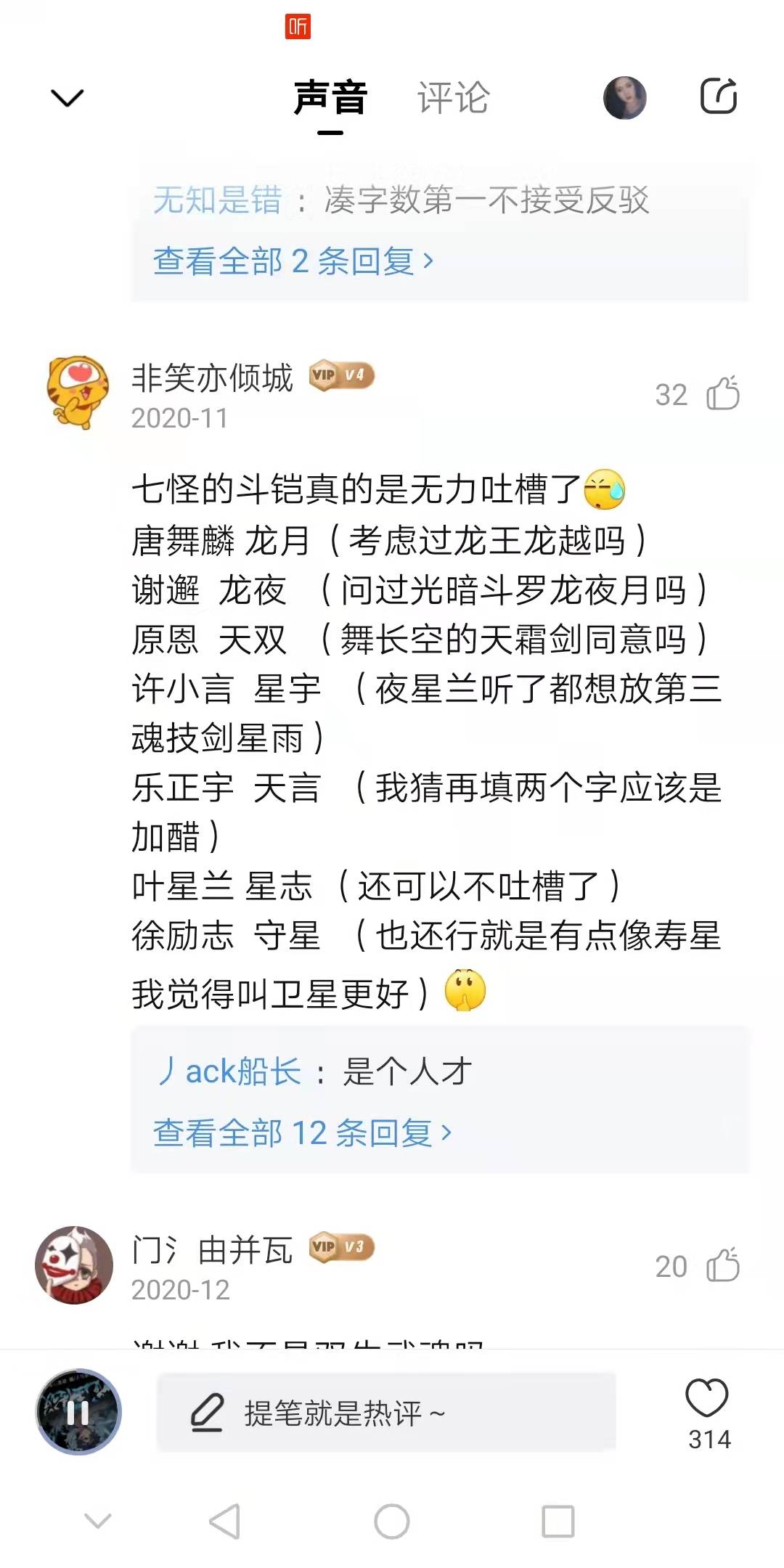Switch to the 声音 tab
The image size is (784, 1568).
(x=330, y=98)
